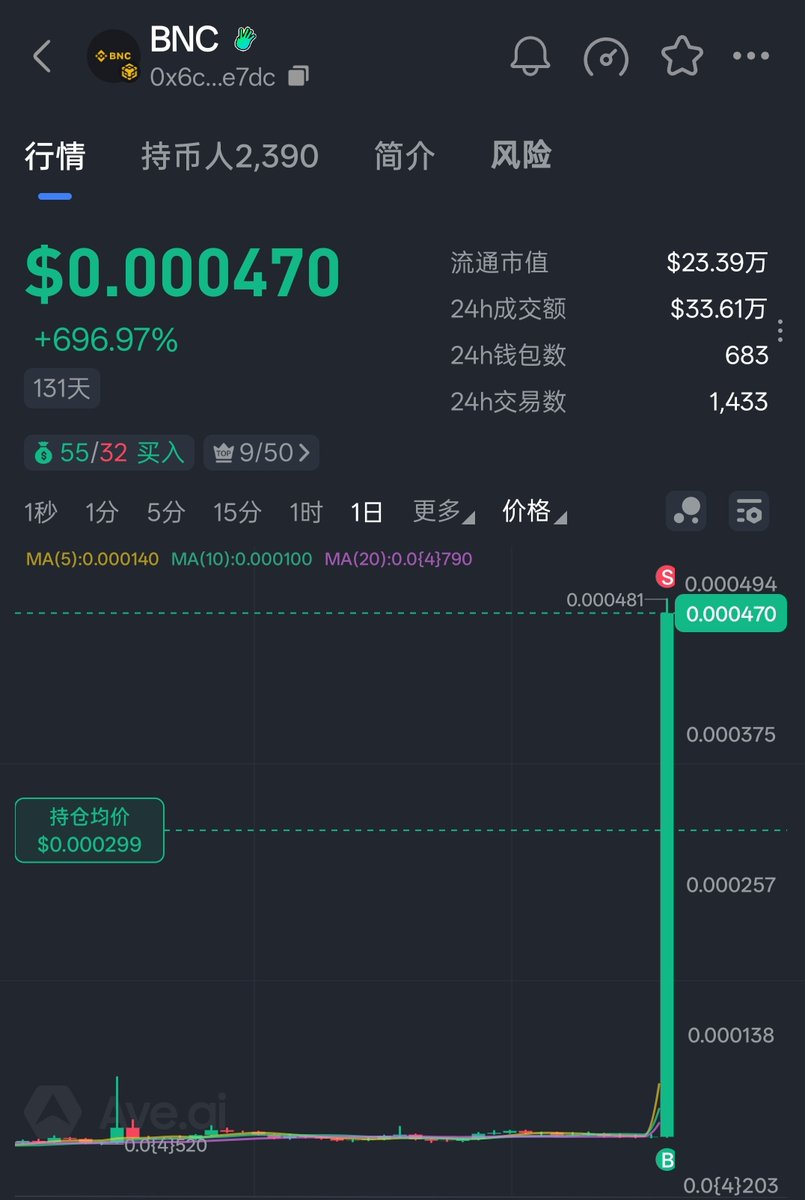Select the 1分 chart interval
The width and height of the screenshot is (805, 1200).
[x=101, y=512]
